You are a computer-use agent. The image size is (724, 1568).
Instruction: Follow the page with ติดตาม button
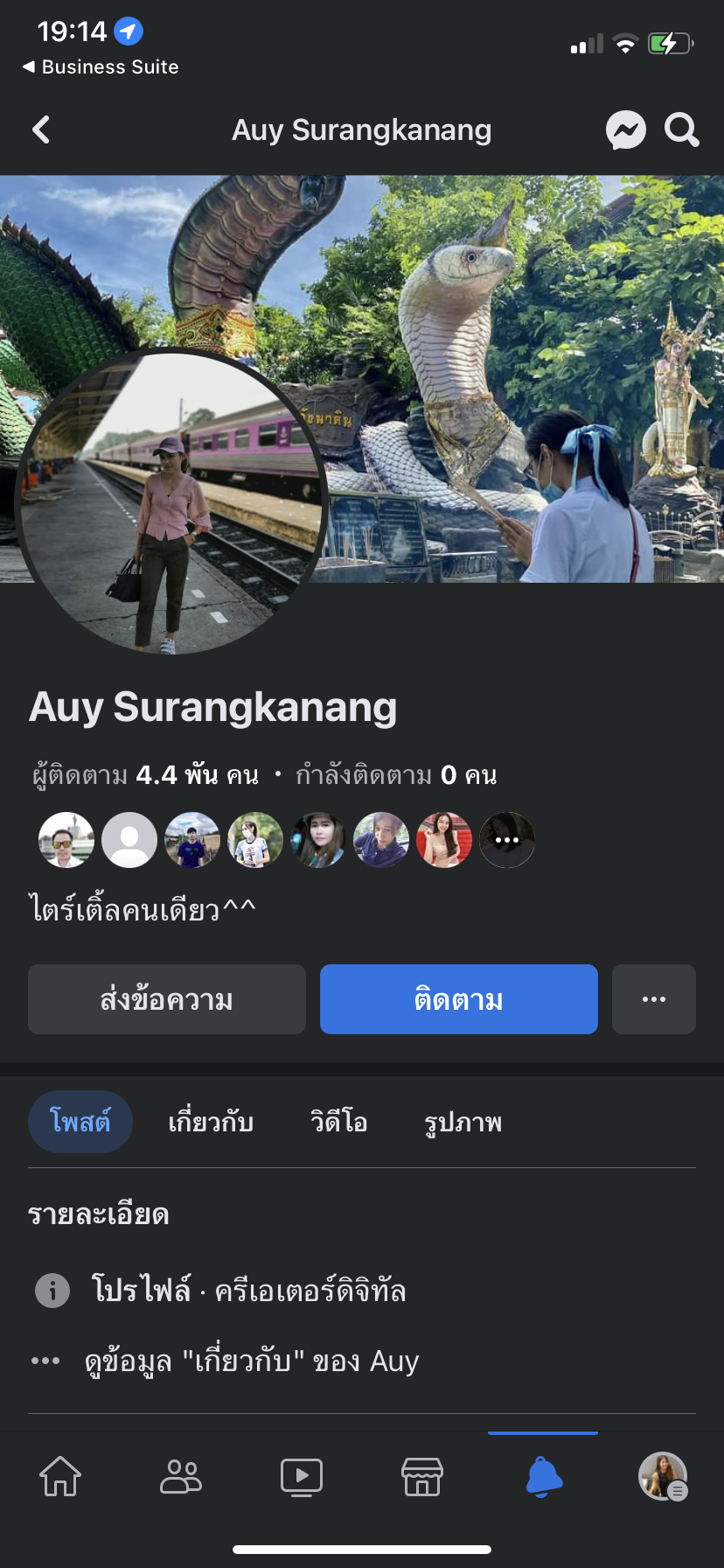tap(458, 999)
